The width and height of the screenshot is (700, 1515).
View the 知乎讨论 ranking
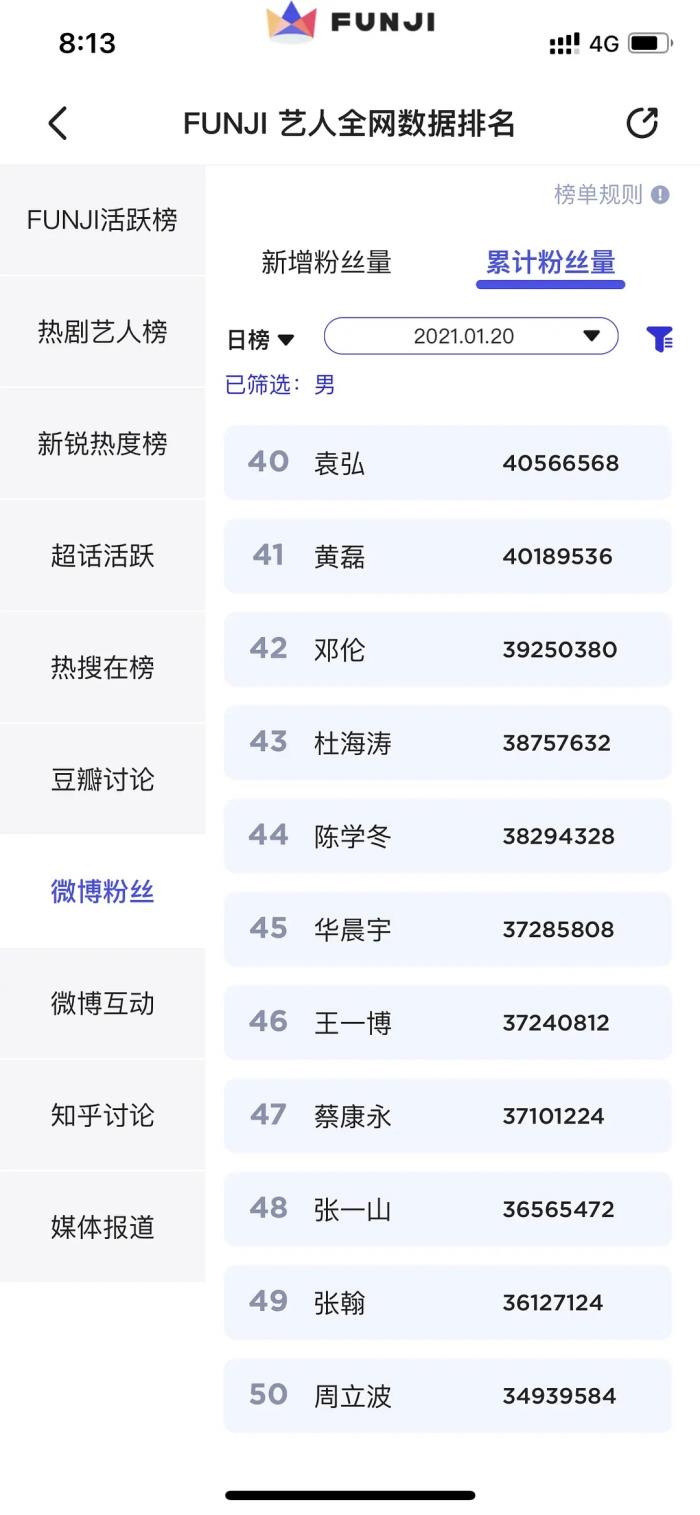[102, 1116]
